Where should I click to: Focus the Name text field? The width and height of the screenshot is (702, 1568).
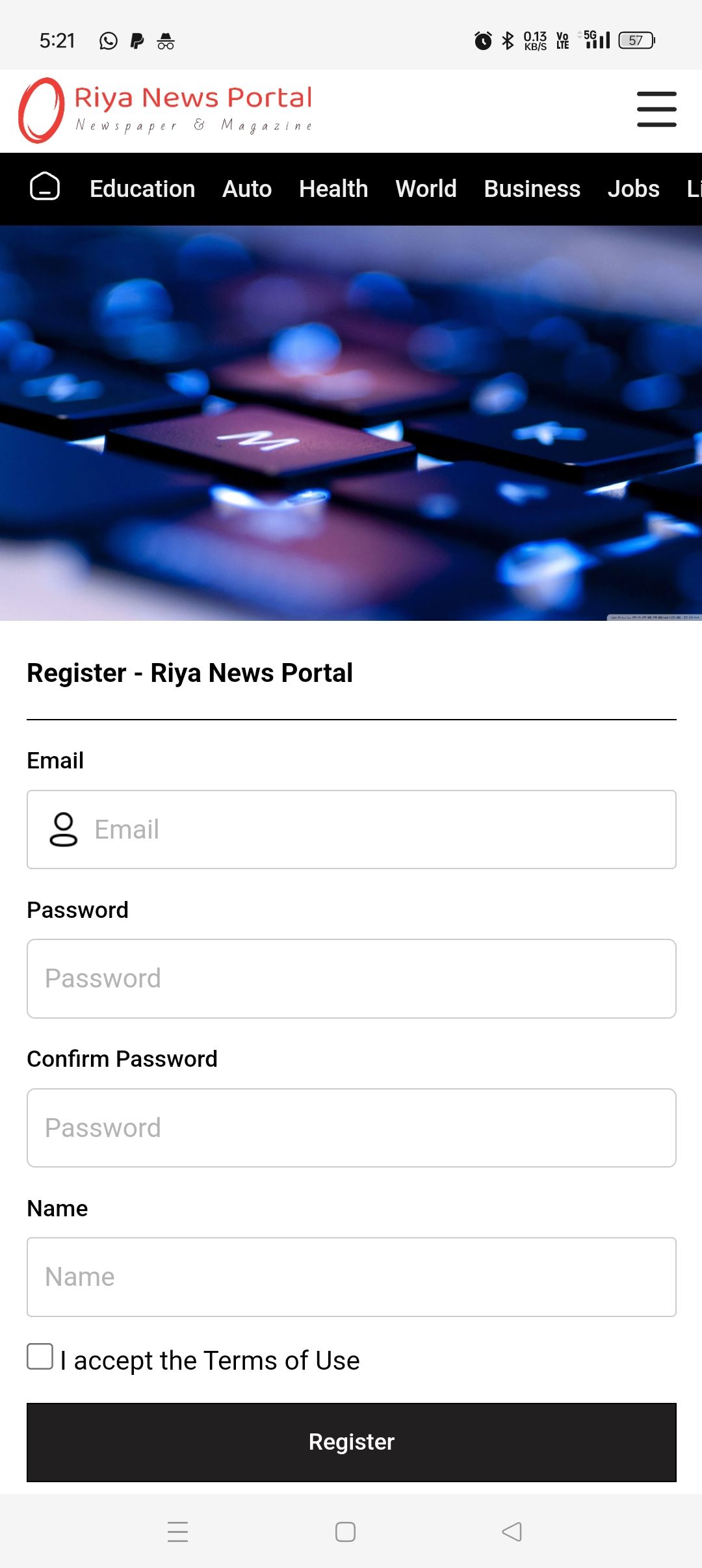click(351, 1277)
